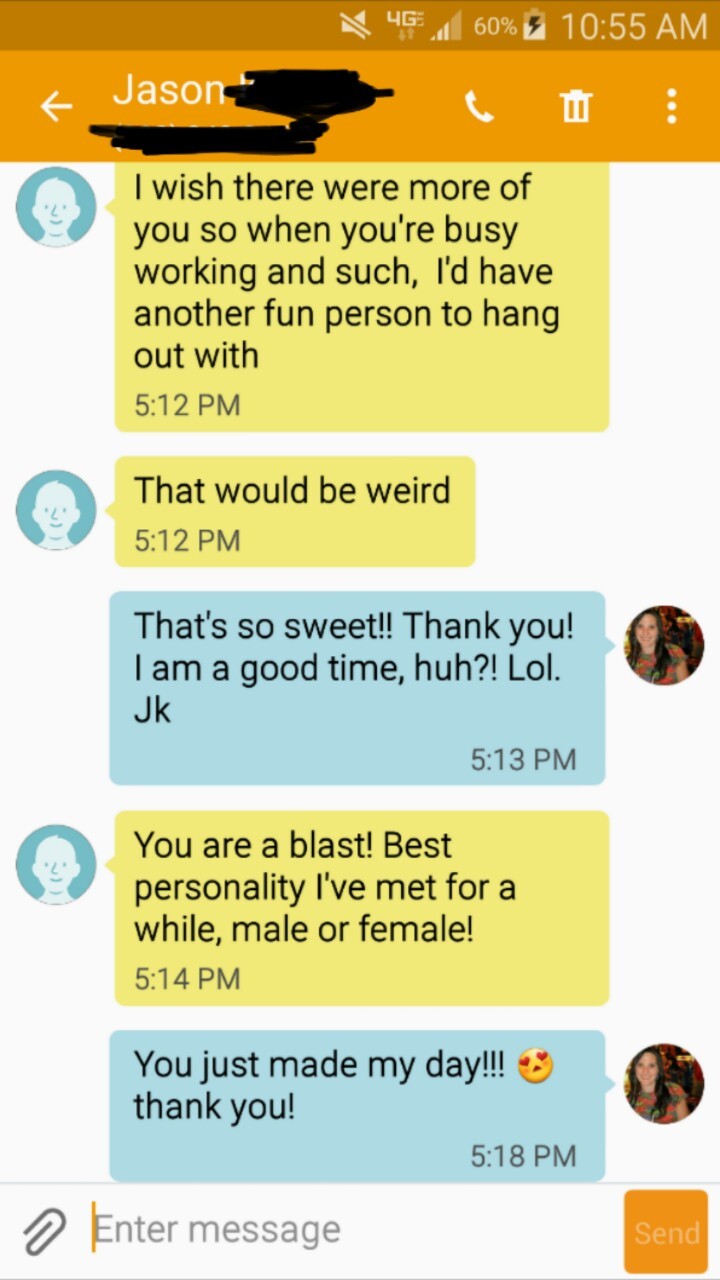
Task: Open contact avatar beside 'You are a blast!'
Action: (x=56, y=864)
